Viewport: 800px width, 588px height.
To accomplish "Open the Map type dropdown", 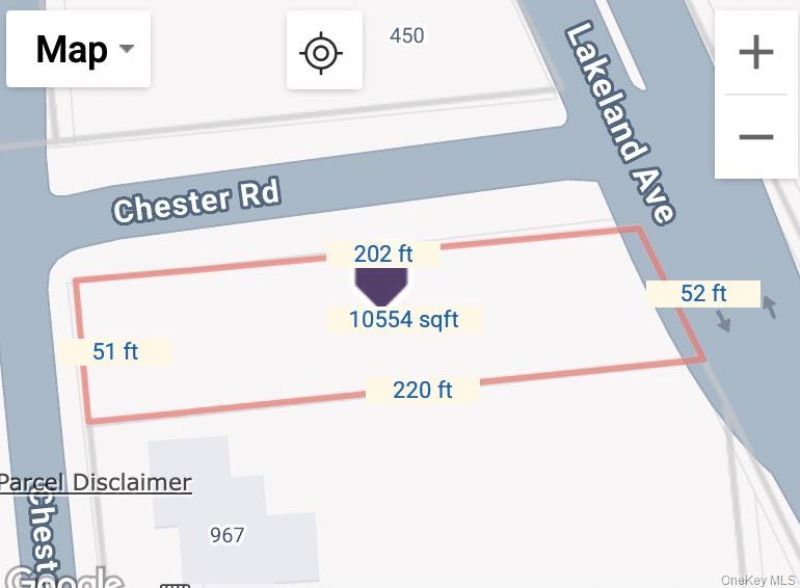I will coord(79,49).
